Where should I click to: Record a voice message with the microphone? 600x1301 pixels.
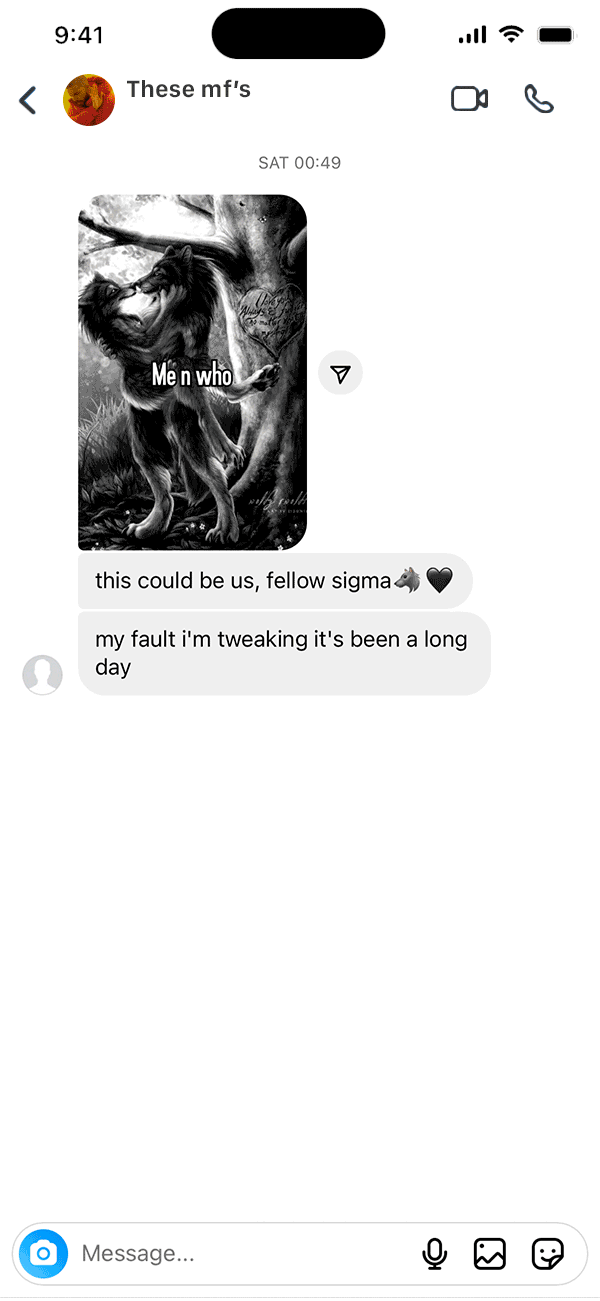click(434, 1253)
